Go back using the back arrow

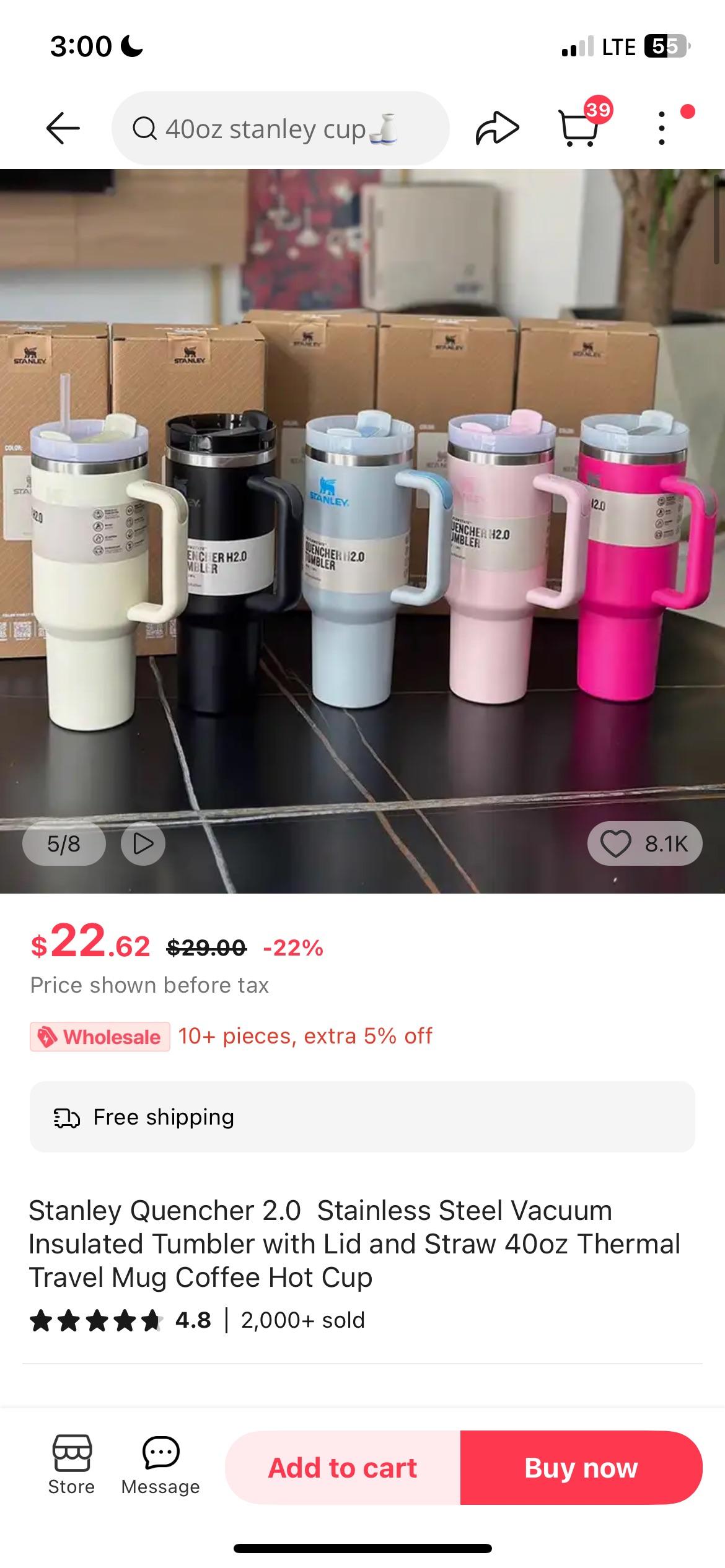coord(64,128)
